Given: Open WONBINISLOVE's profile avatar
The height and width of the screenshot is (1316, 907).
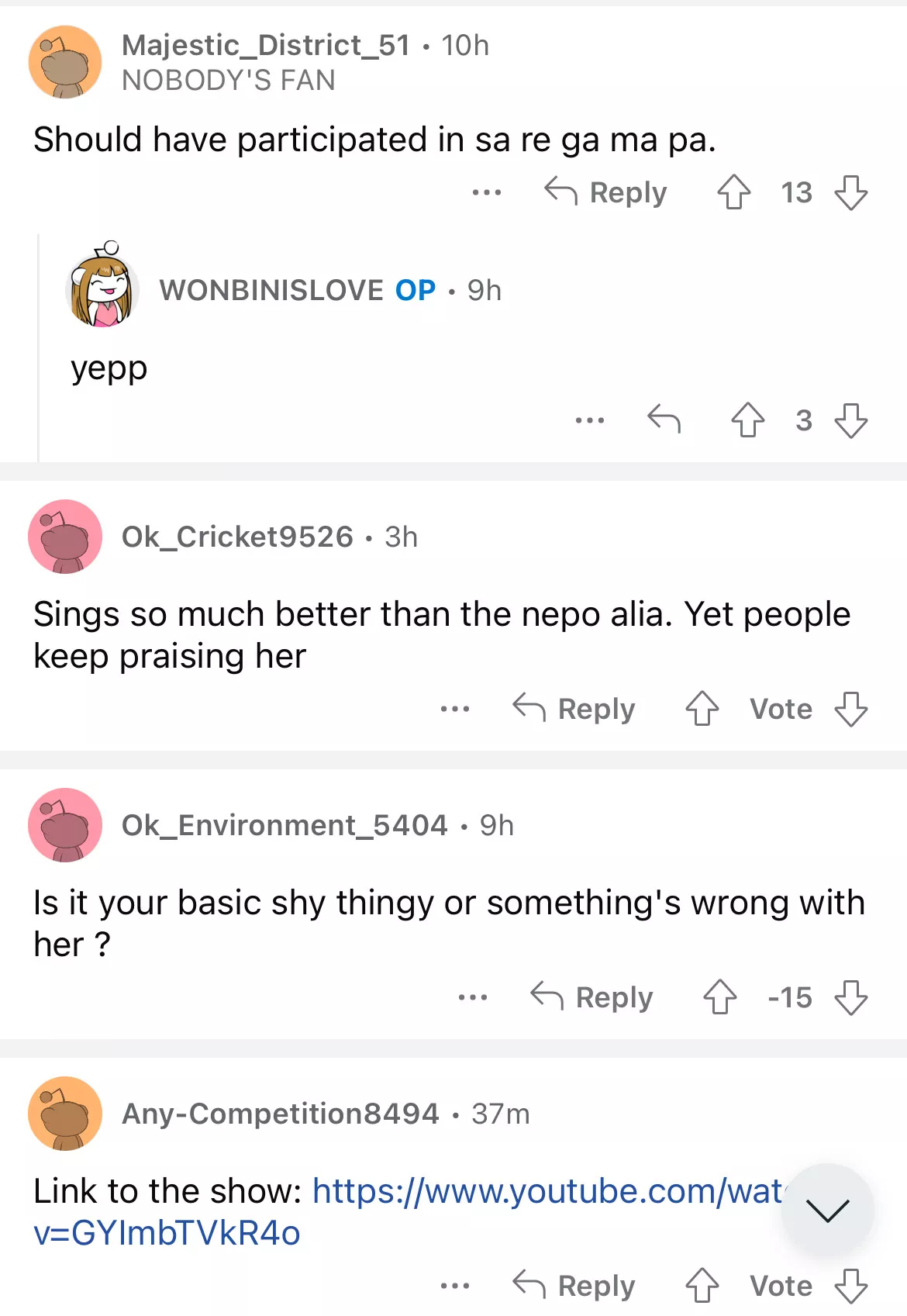Looking at the screenshot, I should click(103, 288).
